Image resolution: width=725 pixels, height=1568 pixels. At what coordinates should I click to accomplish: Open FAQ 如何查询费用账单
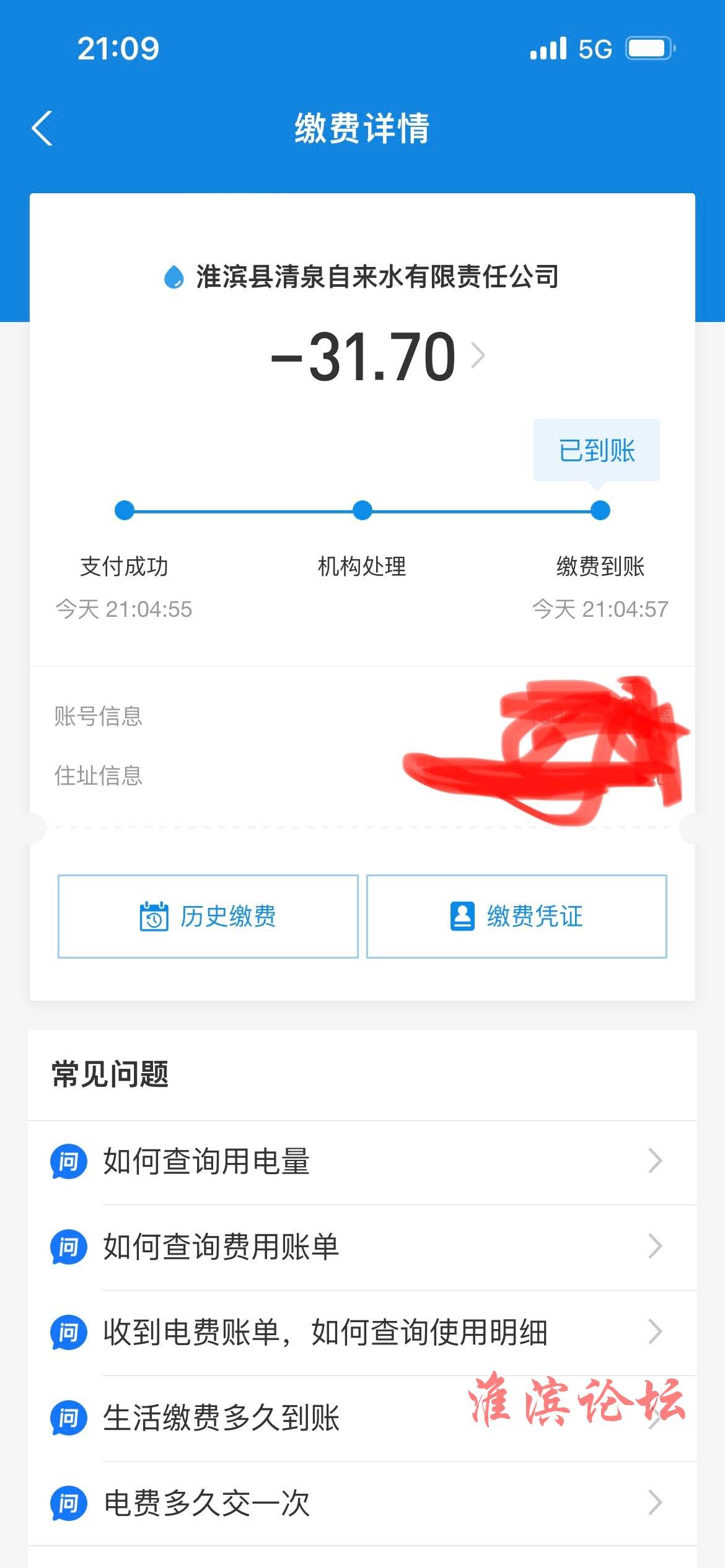pyautogui.click(x=362, y=1247)
